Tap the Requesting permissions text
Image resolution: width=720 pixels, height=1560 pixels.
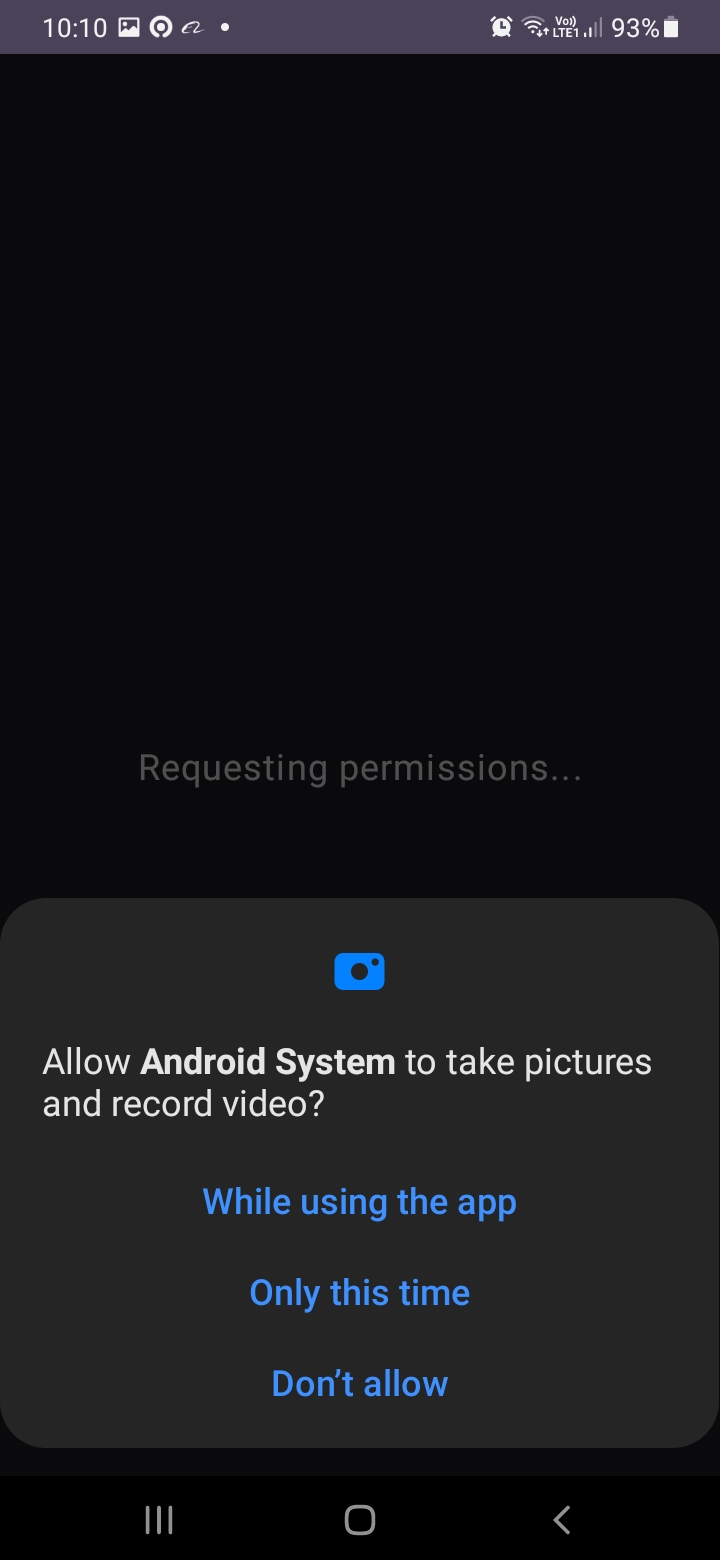[359, 767]
